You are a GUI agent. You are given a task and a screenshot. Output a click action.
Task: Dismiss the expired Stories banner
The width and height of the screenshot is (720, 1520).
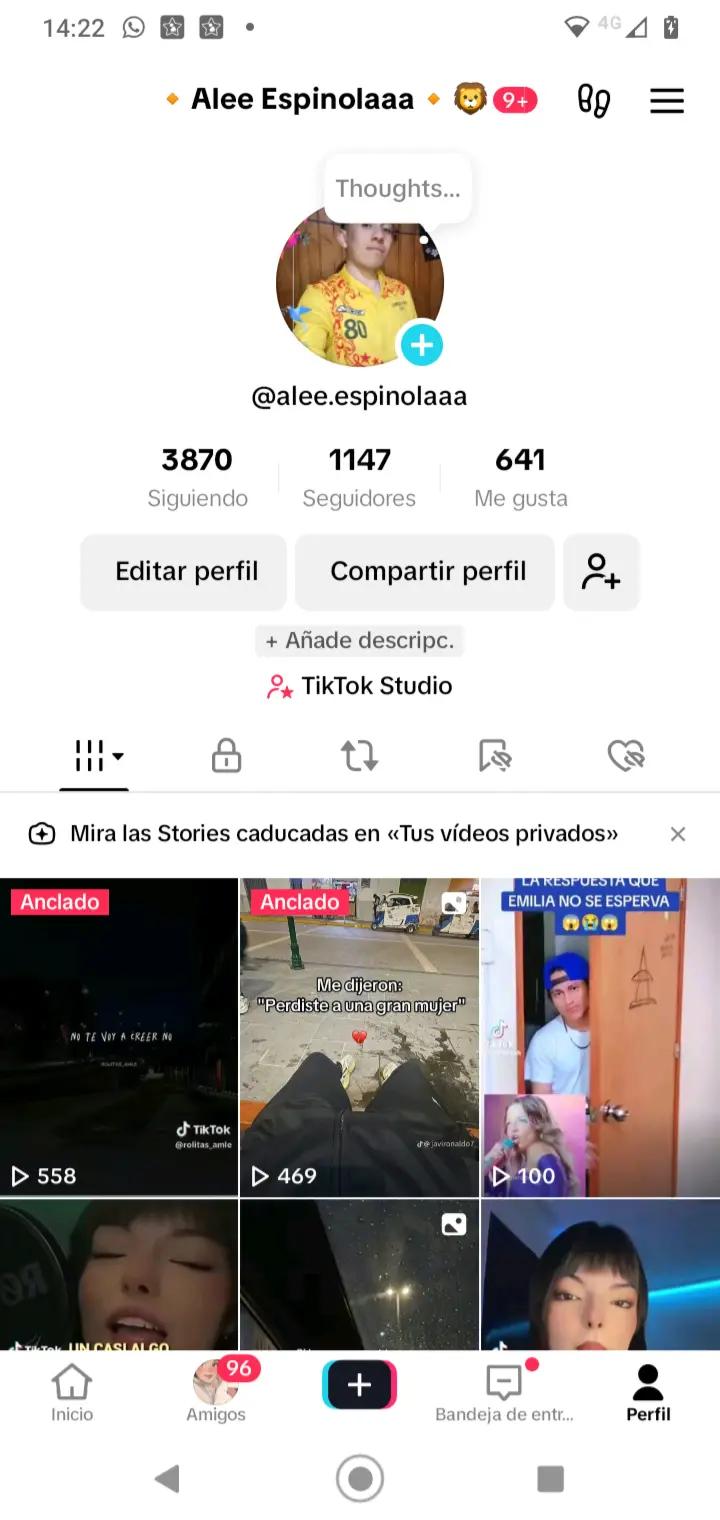coord(678,834)
